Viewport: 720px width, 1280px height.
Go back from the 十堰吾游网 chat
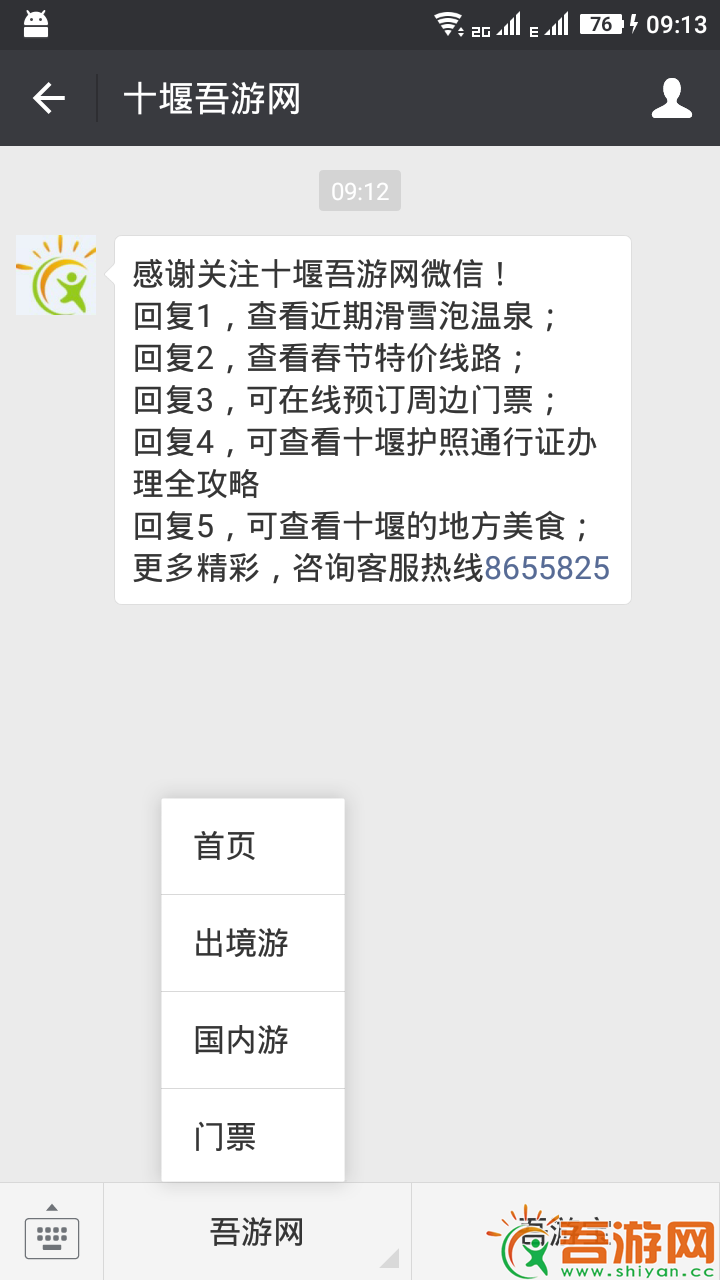coord(48,98)
